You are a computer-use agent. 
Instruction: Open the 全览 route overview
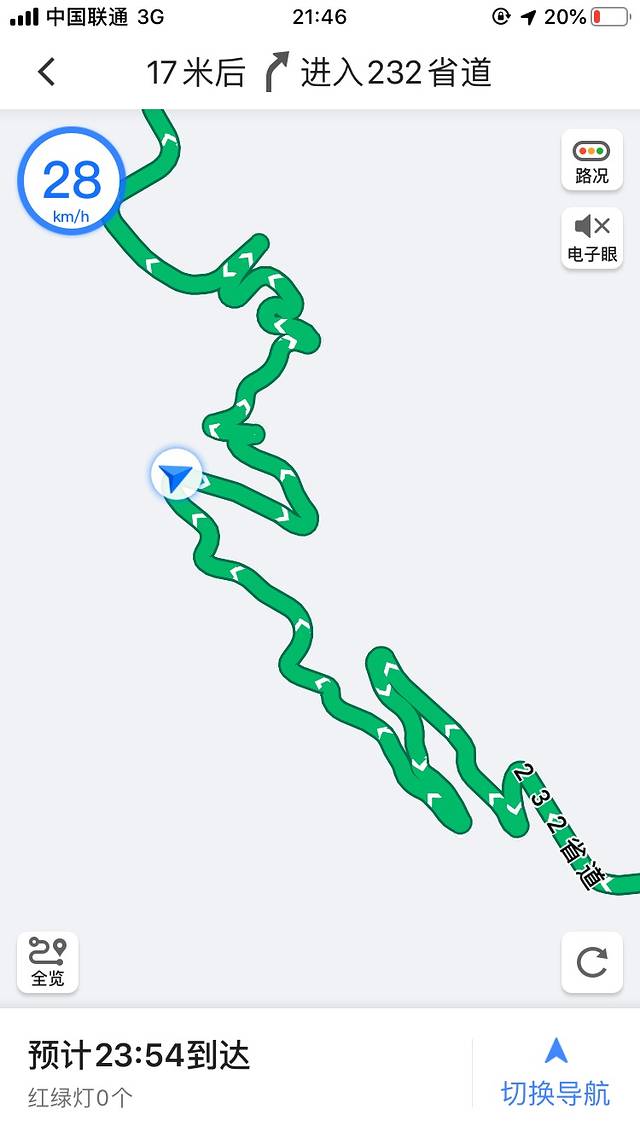[x=47, y=962]
